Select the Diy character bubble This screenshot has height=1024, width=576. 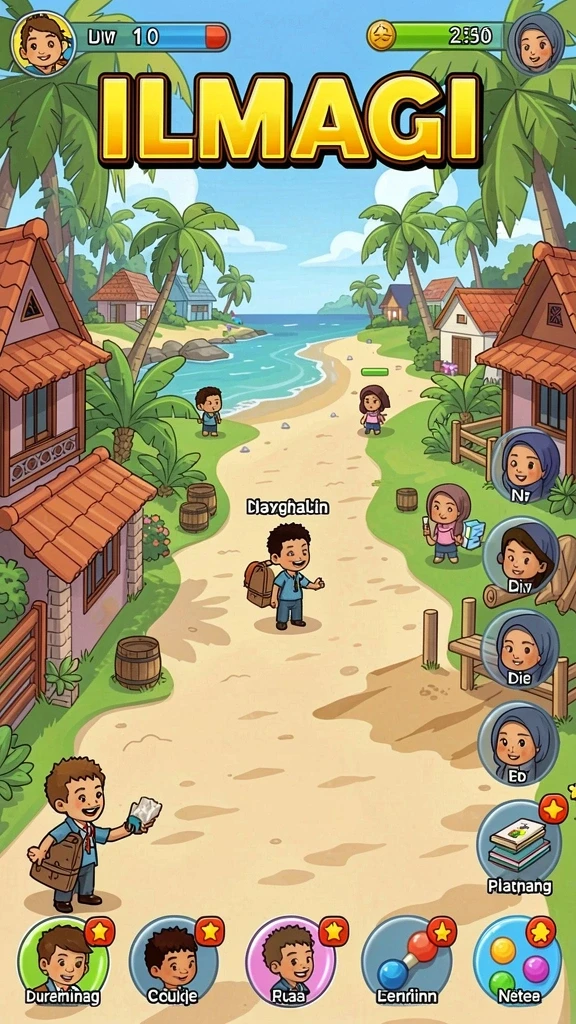520,556
